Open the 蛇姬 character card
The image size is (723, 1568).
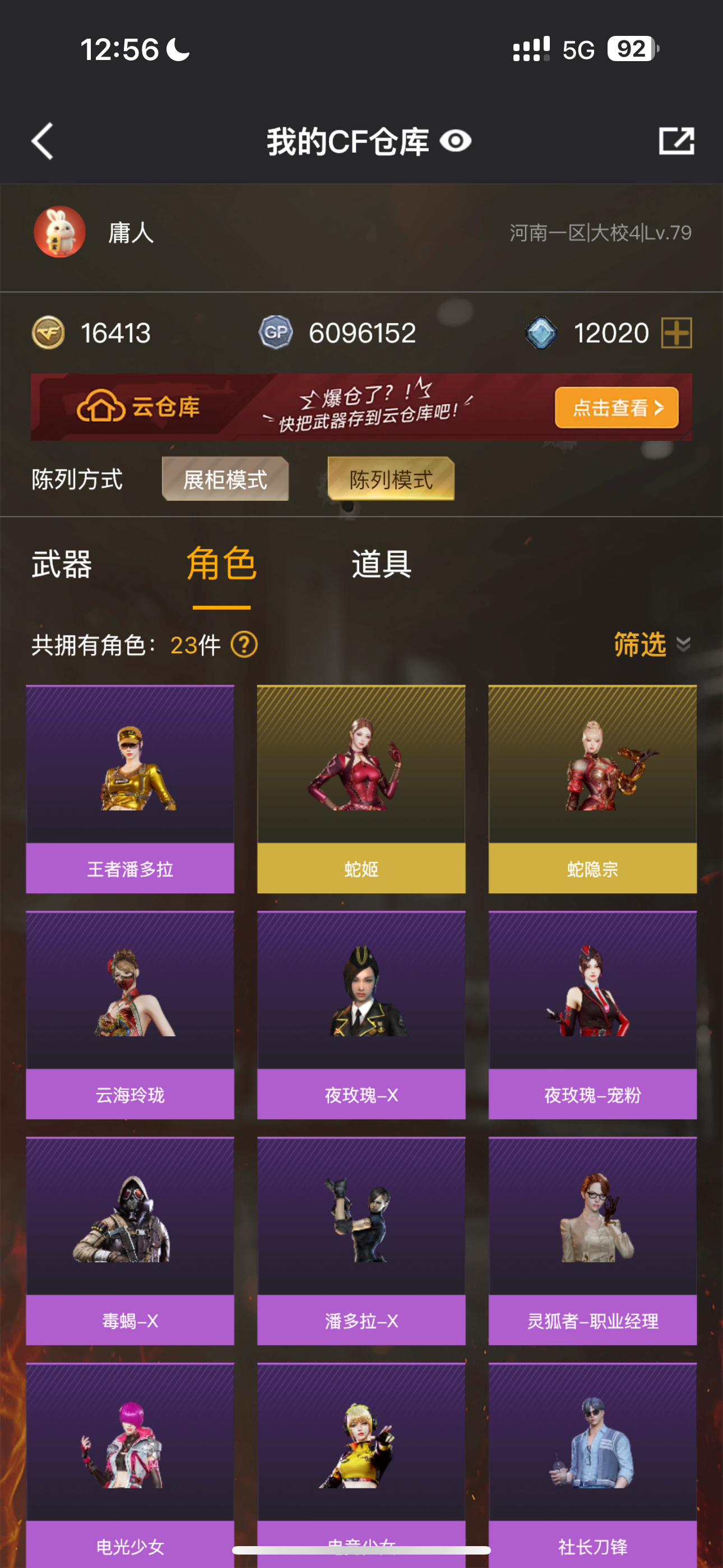point(361,789)
